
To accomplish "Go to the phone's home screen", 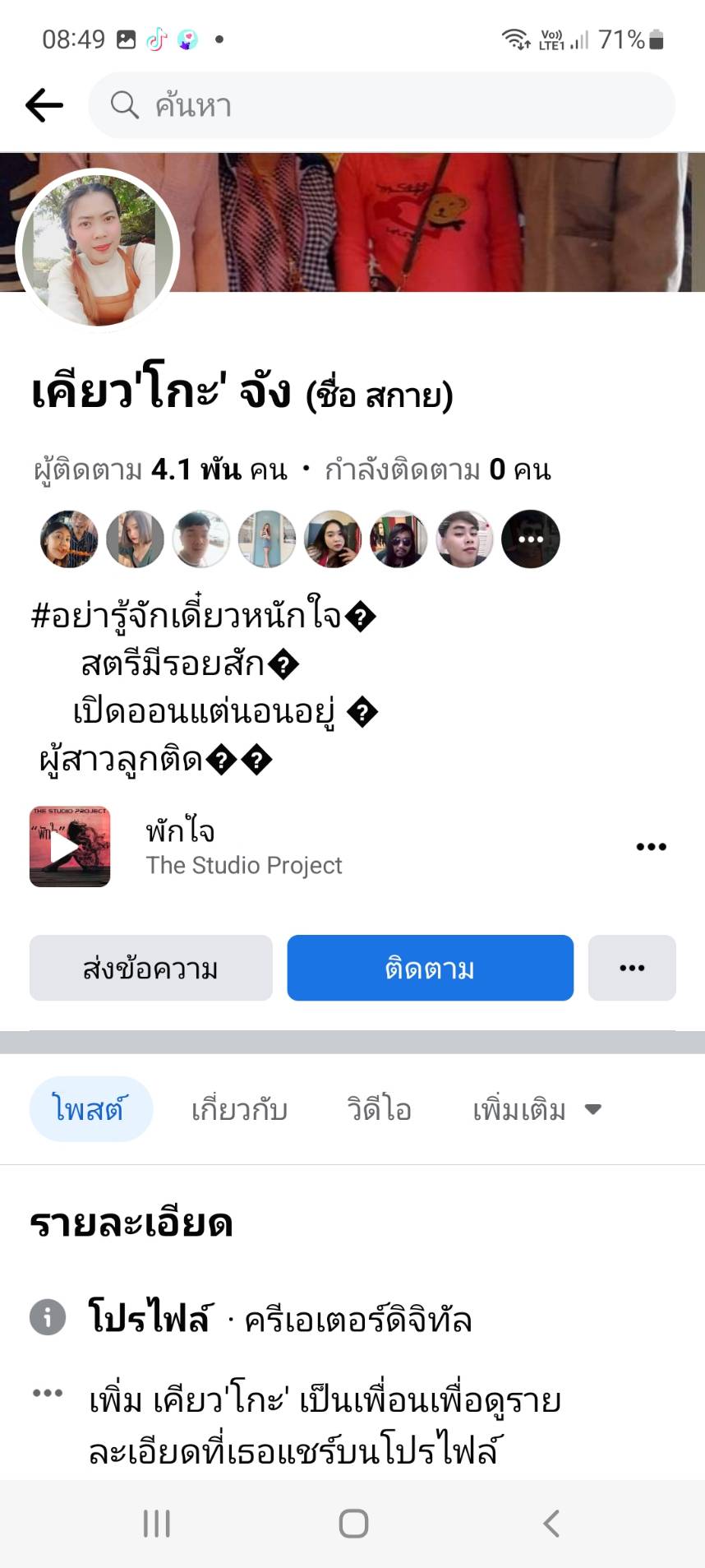I will [353, 1524].
